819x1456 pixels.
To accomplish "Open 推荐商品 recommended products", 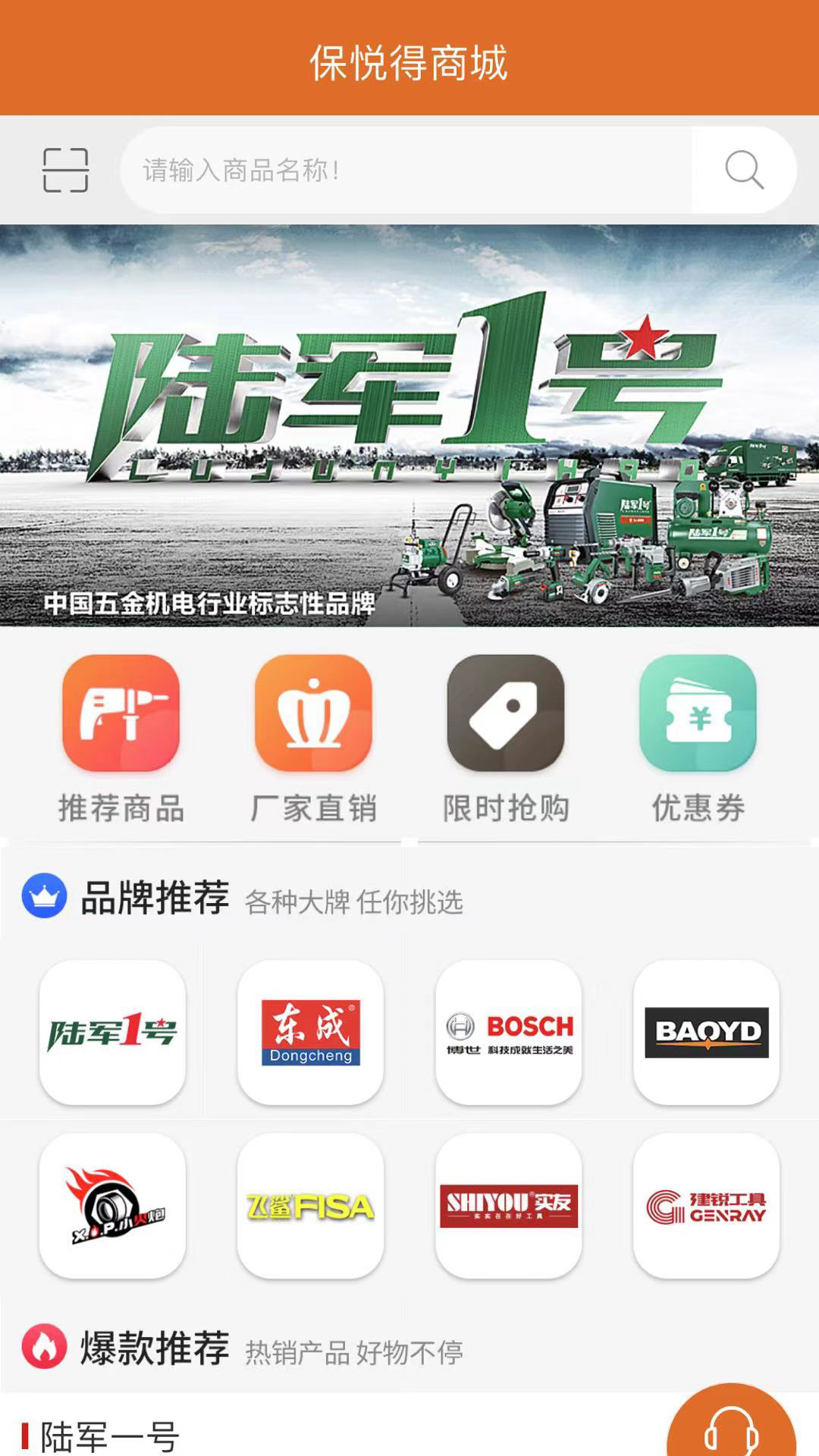I will coord(121,739).
